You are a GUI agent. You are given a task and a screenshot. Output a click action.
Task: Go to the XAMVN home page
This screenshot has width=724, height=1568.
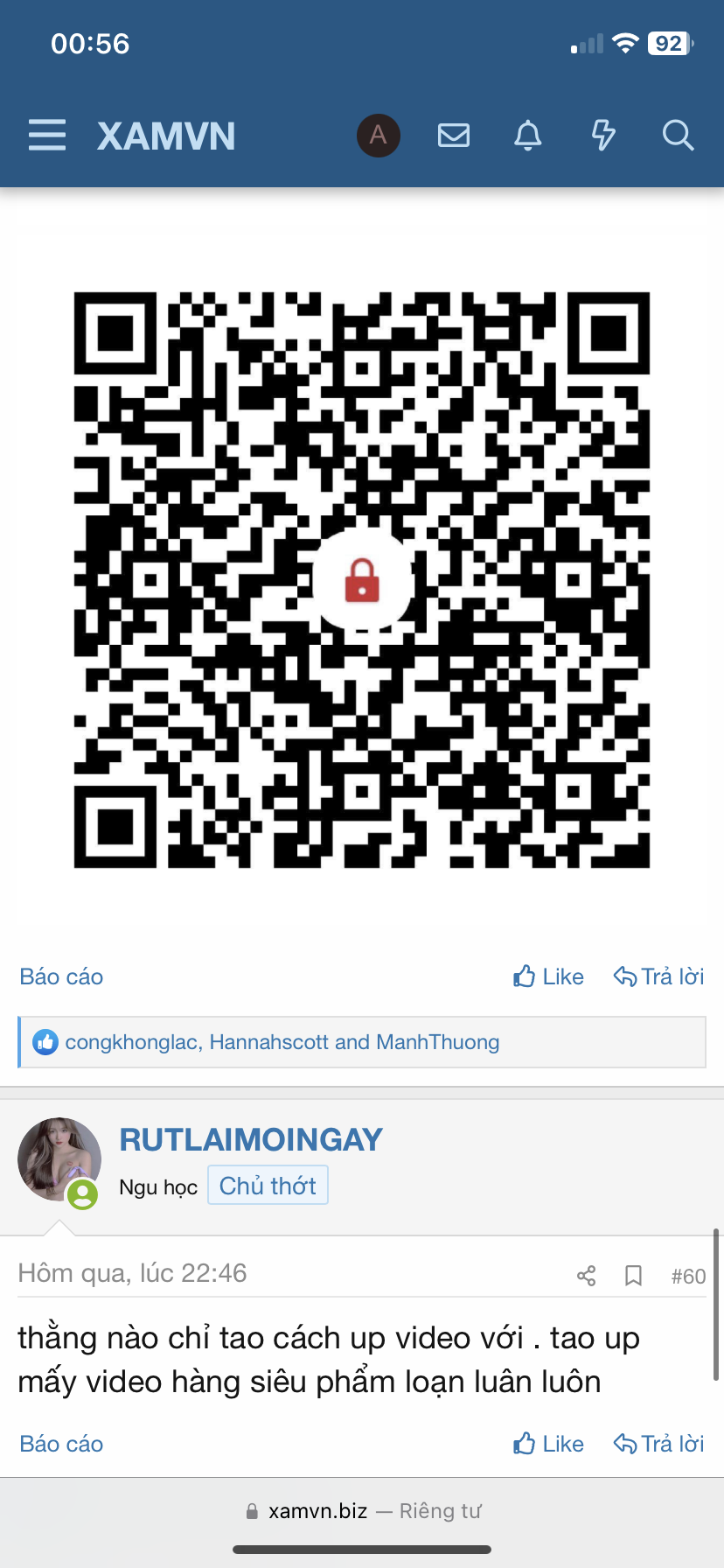tap(166, 136)
